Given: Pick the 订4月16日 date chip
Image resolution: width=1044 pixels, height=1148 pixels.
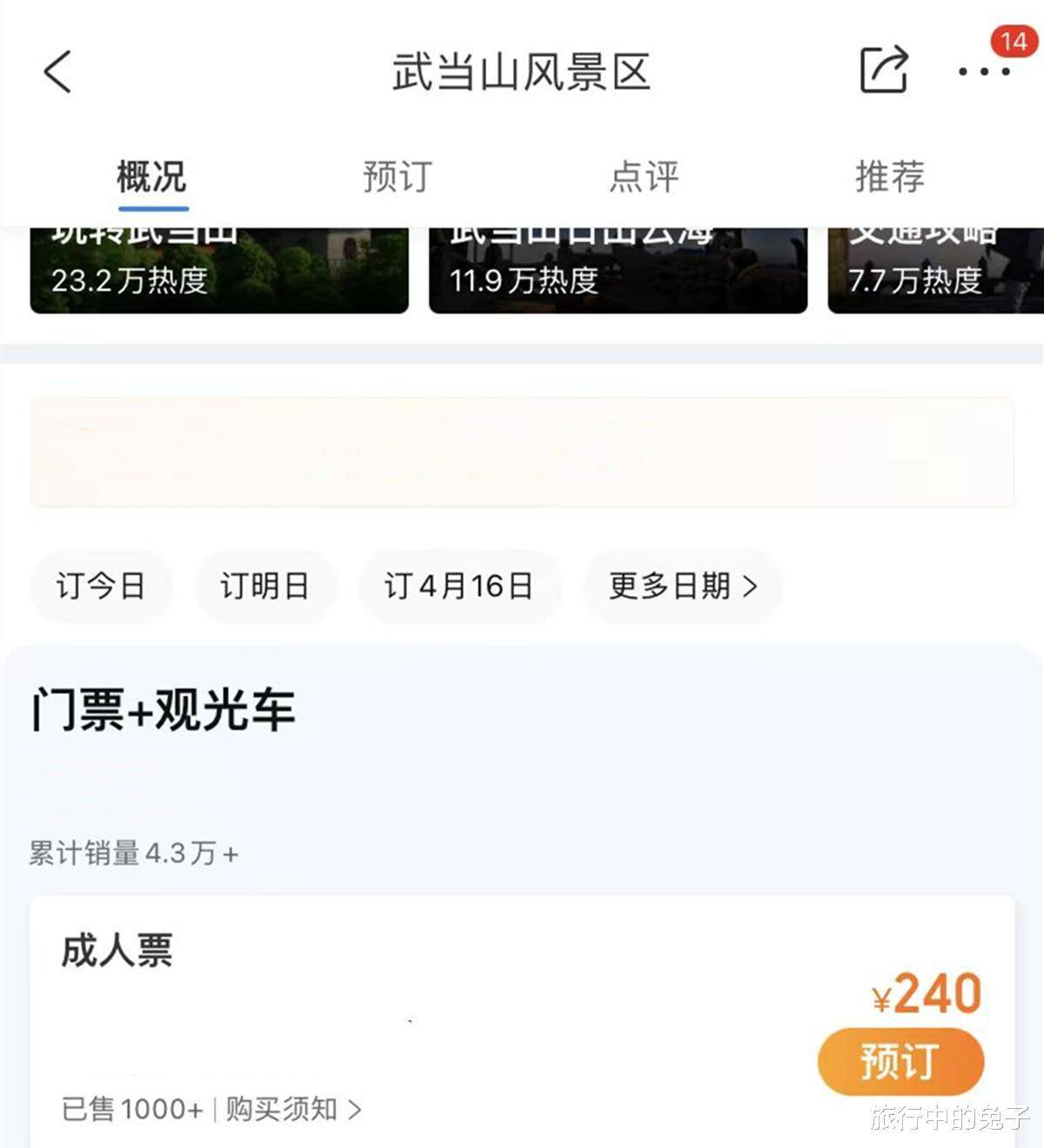Looking at the screenshot, I should pyautogui.click(x=458, y=586).
